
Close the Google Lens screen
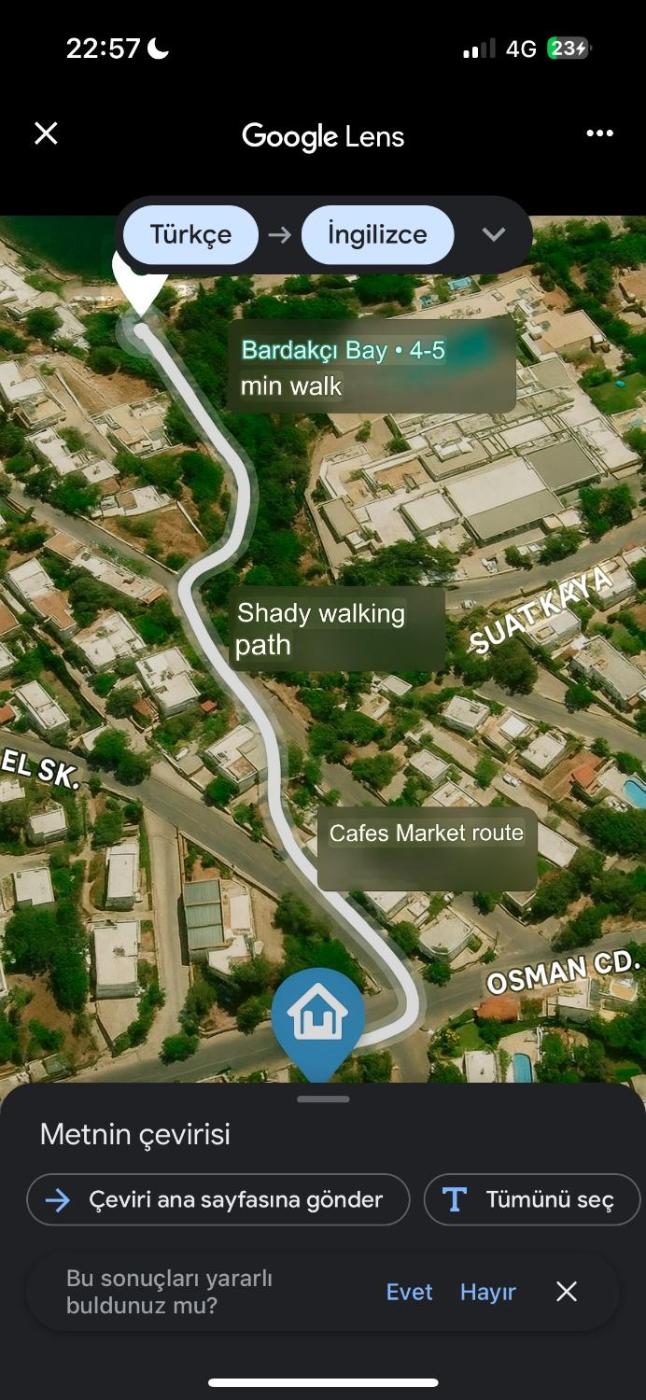click(x=46, y=134)
